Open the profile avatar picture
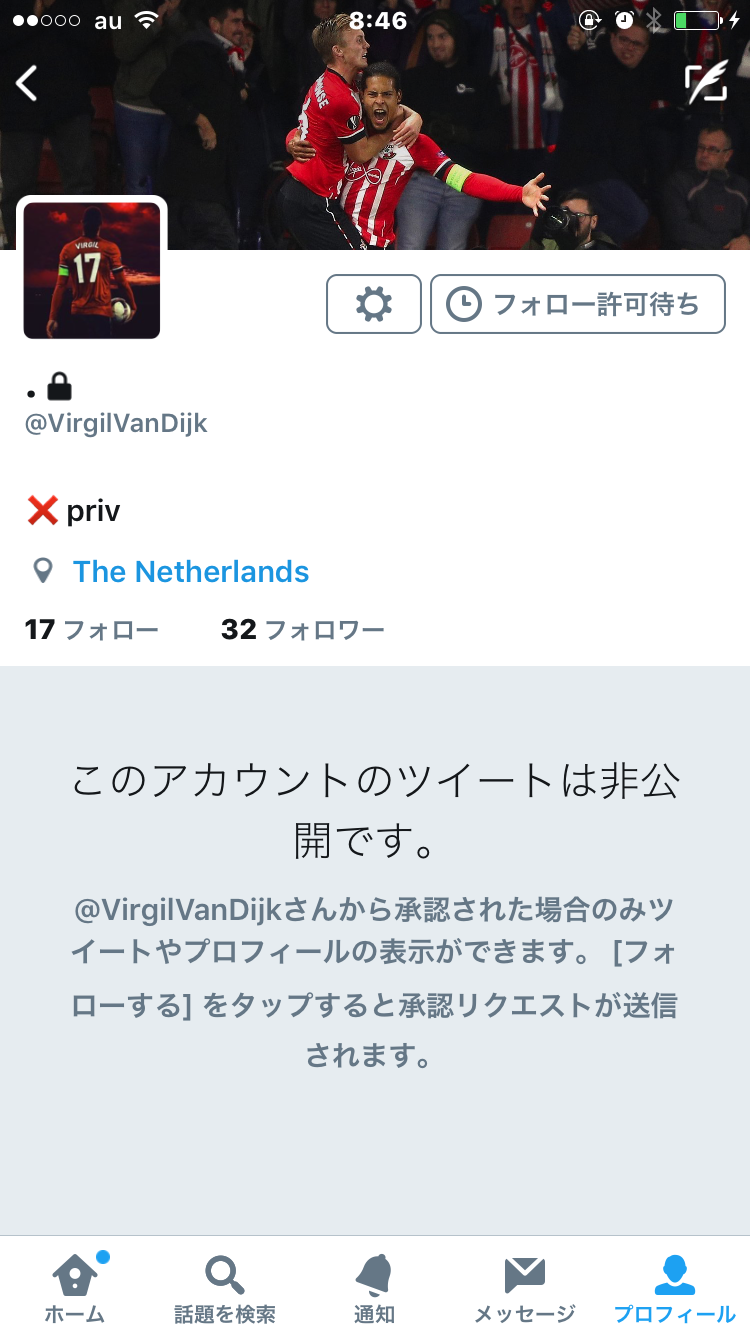Image resolution: width=750 pixels, height=1334 pixels. 92,270
